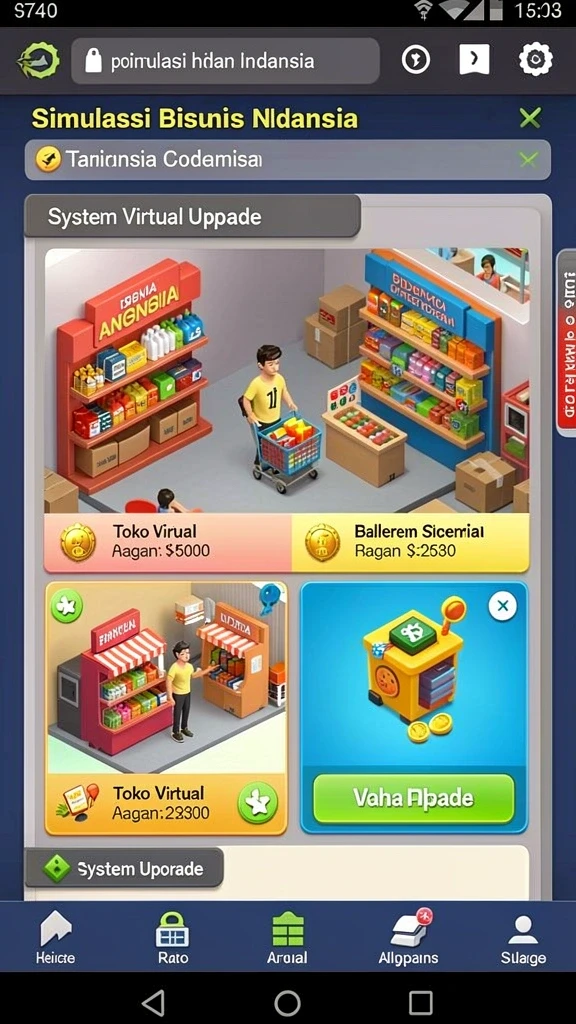Open the Allgpains tab
The image size is (576, 1024).
point(409,937)
